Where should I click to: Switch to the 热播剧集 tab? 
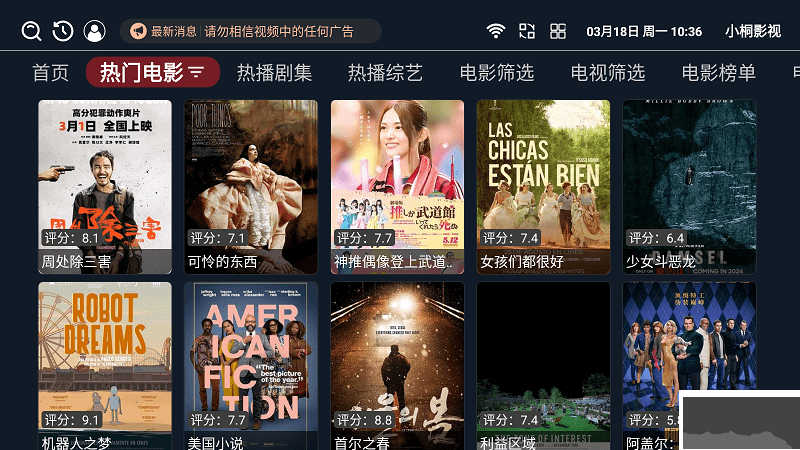274,73
